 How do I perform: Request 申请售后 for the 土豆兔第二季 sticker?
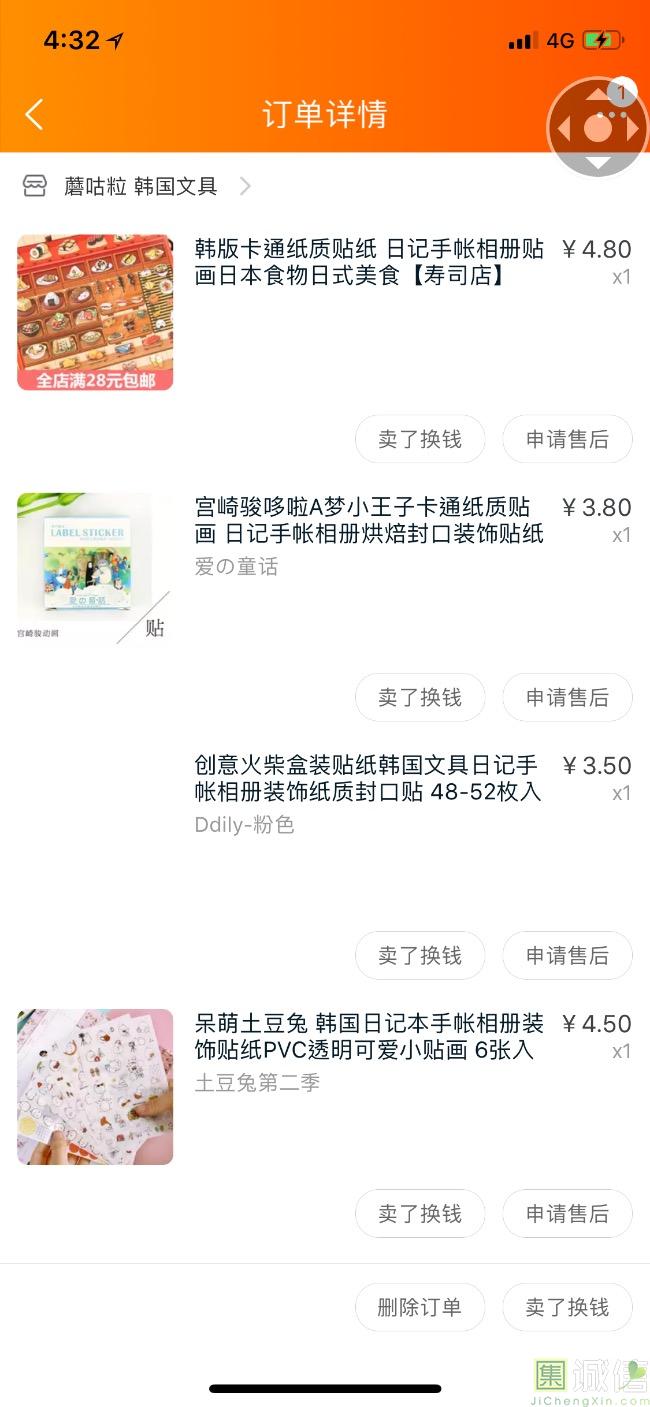pos(567,1213)
